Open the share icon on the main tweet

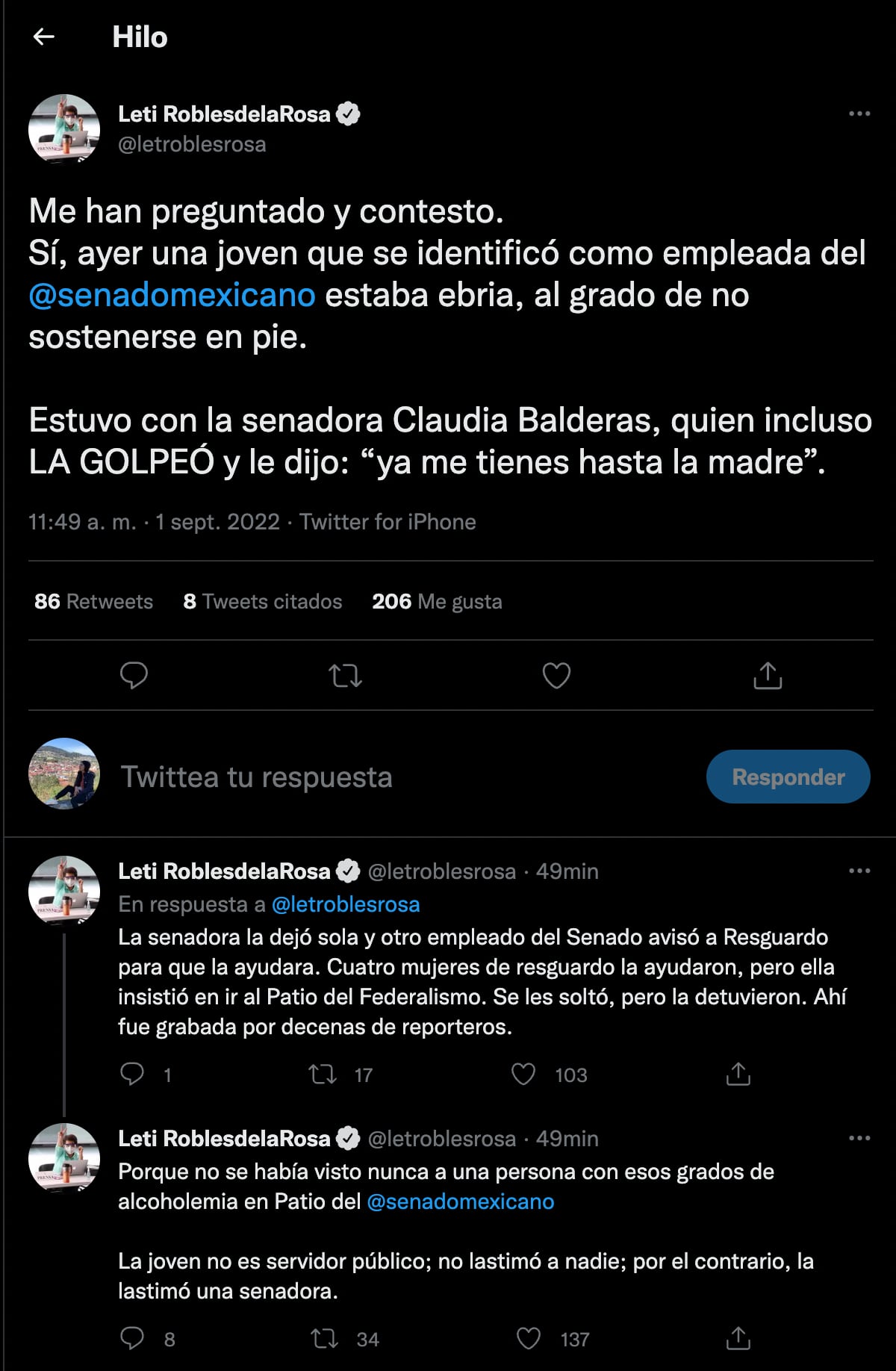pyautogui.click(x=766, y=677)
